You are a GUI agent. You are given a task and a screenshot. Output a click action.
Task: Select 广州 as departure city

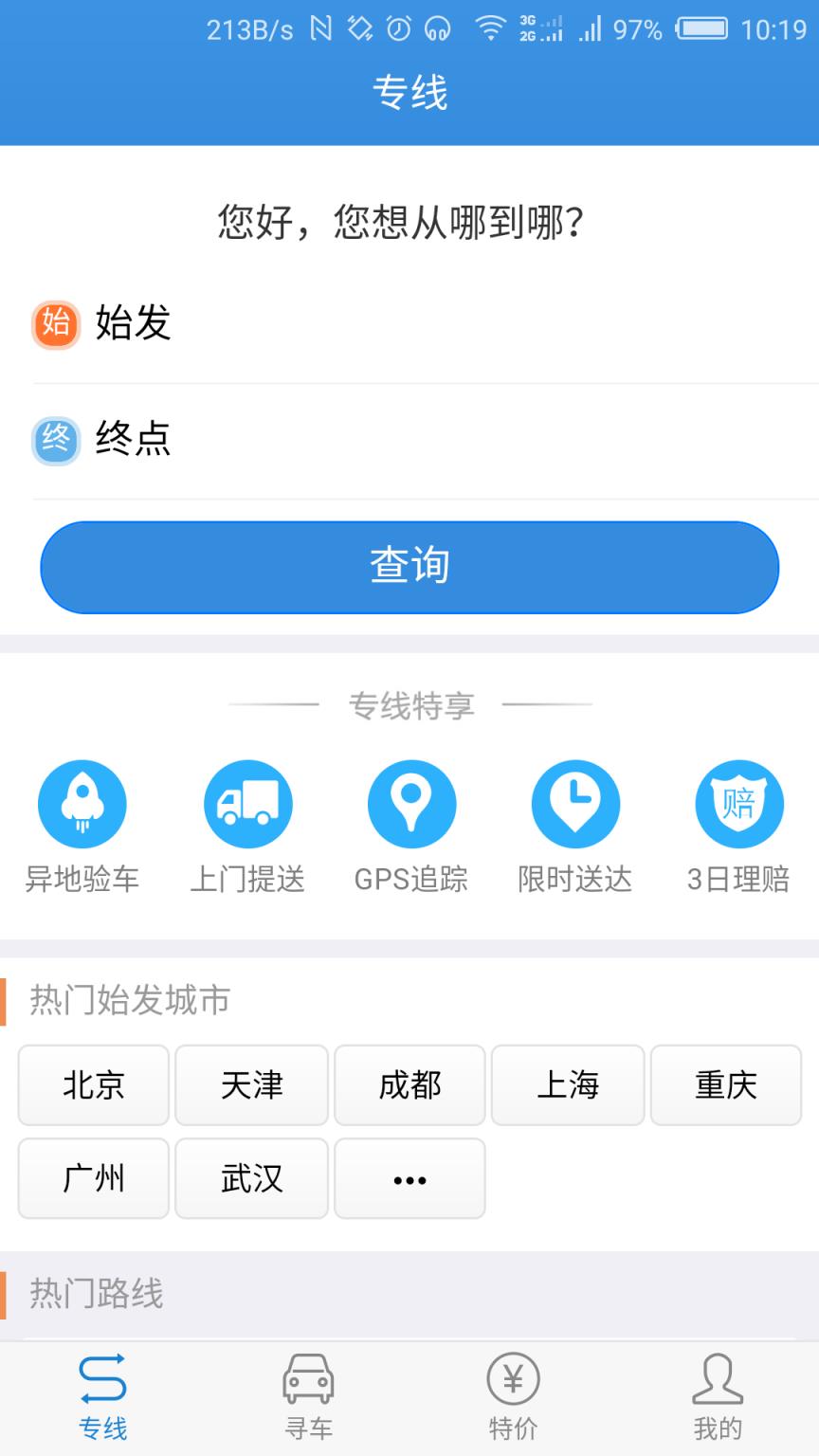point(92,1178)
